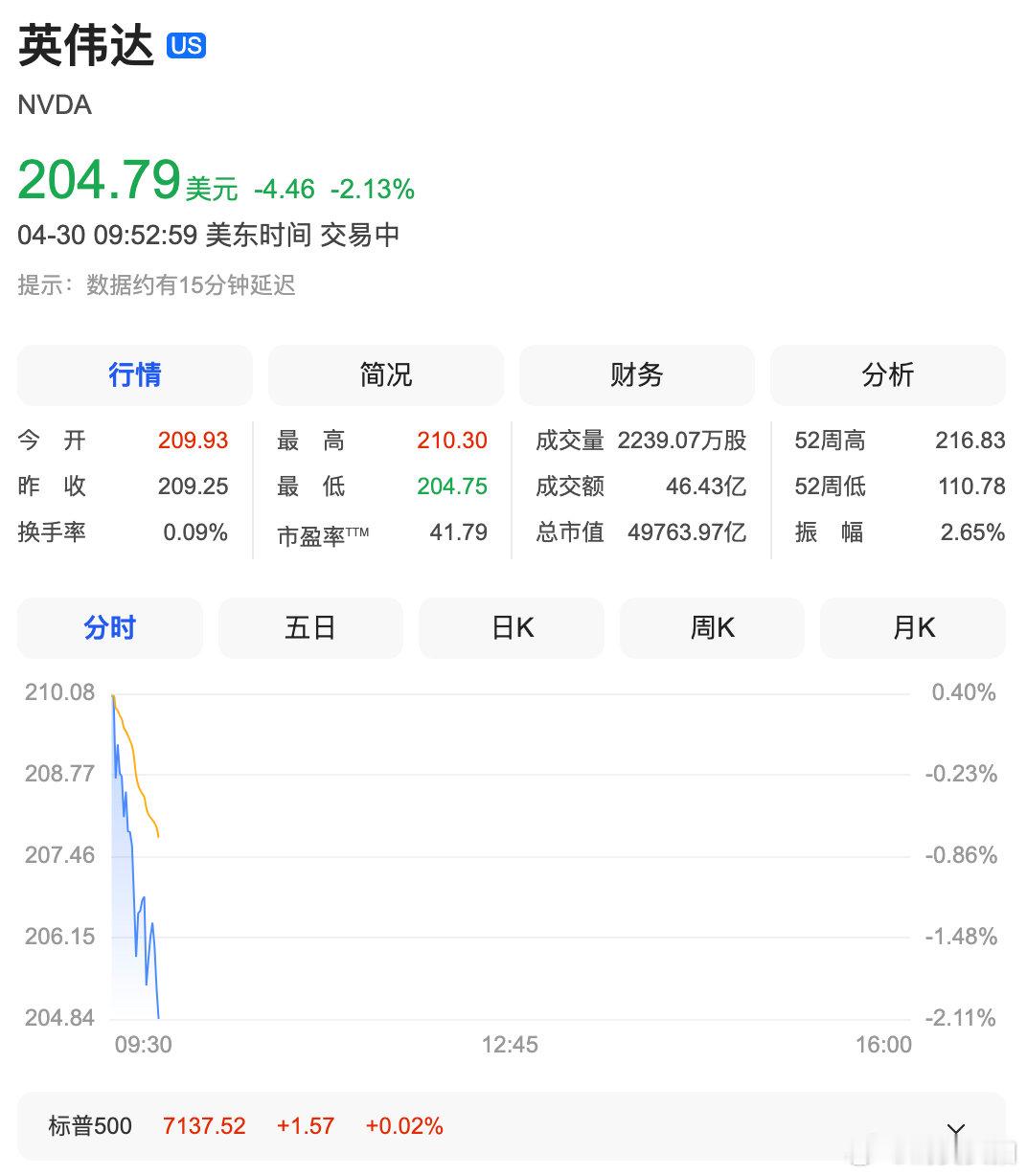Select the 分析 tab
This screenshot has width=1027, height=1176.
click(887, 375)
